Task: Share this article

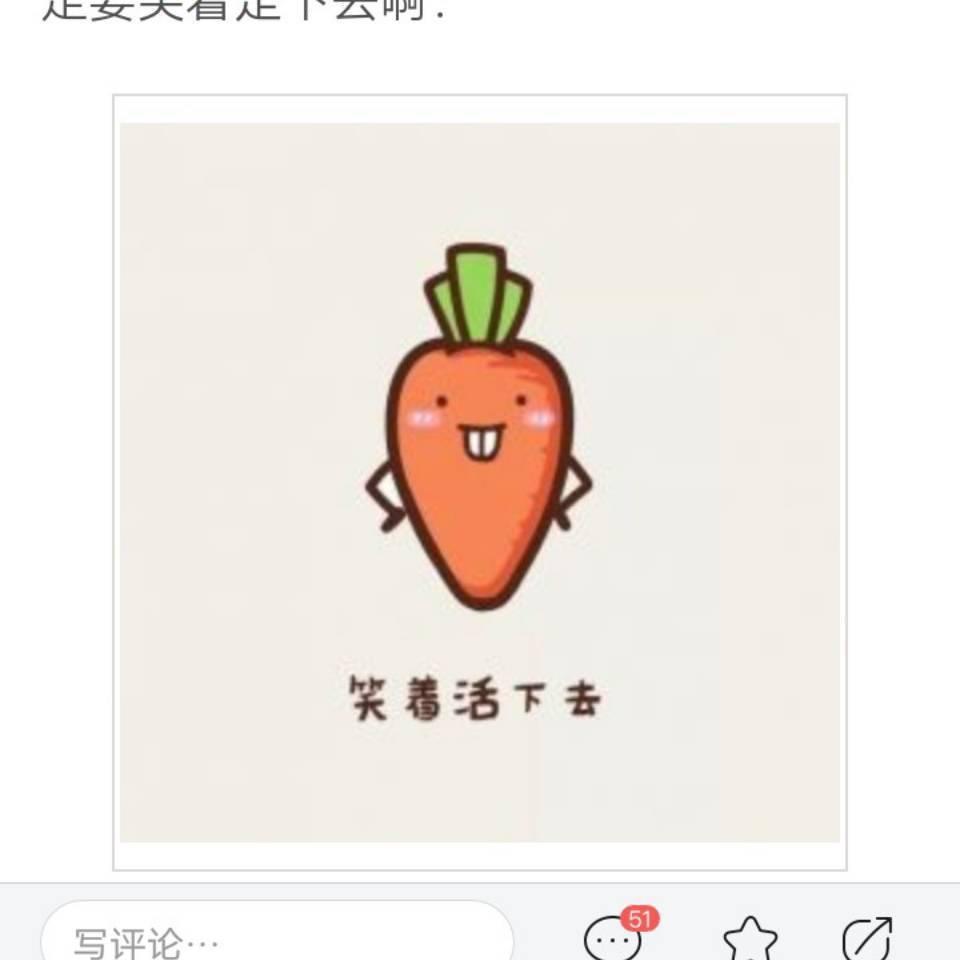Action: [x=866, y=942]
